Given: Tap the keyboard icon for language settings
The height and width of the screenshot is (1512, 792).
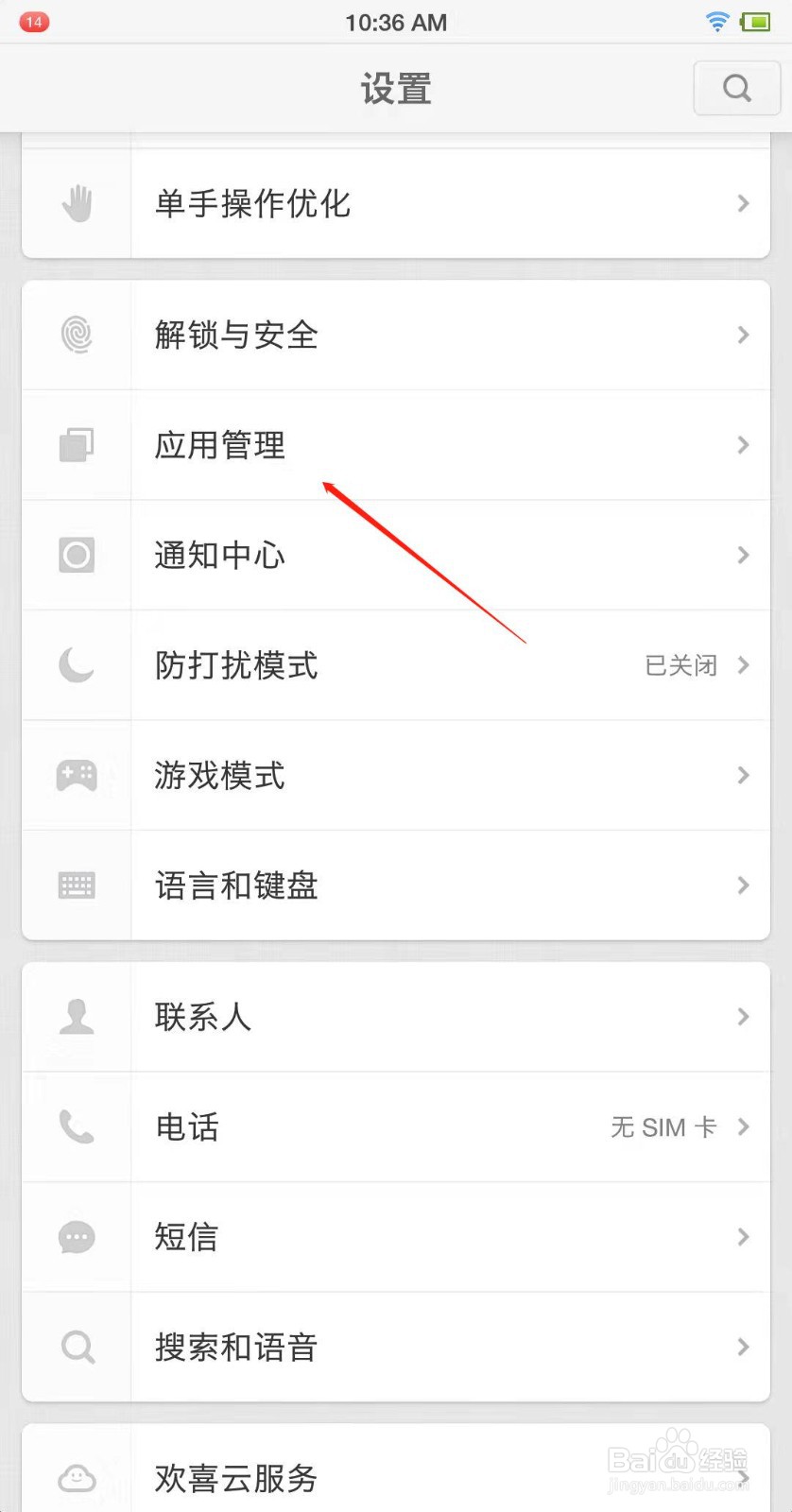Looking at the screenshot, I should click(77, 885).
